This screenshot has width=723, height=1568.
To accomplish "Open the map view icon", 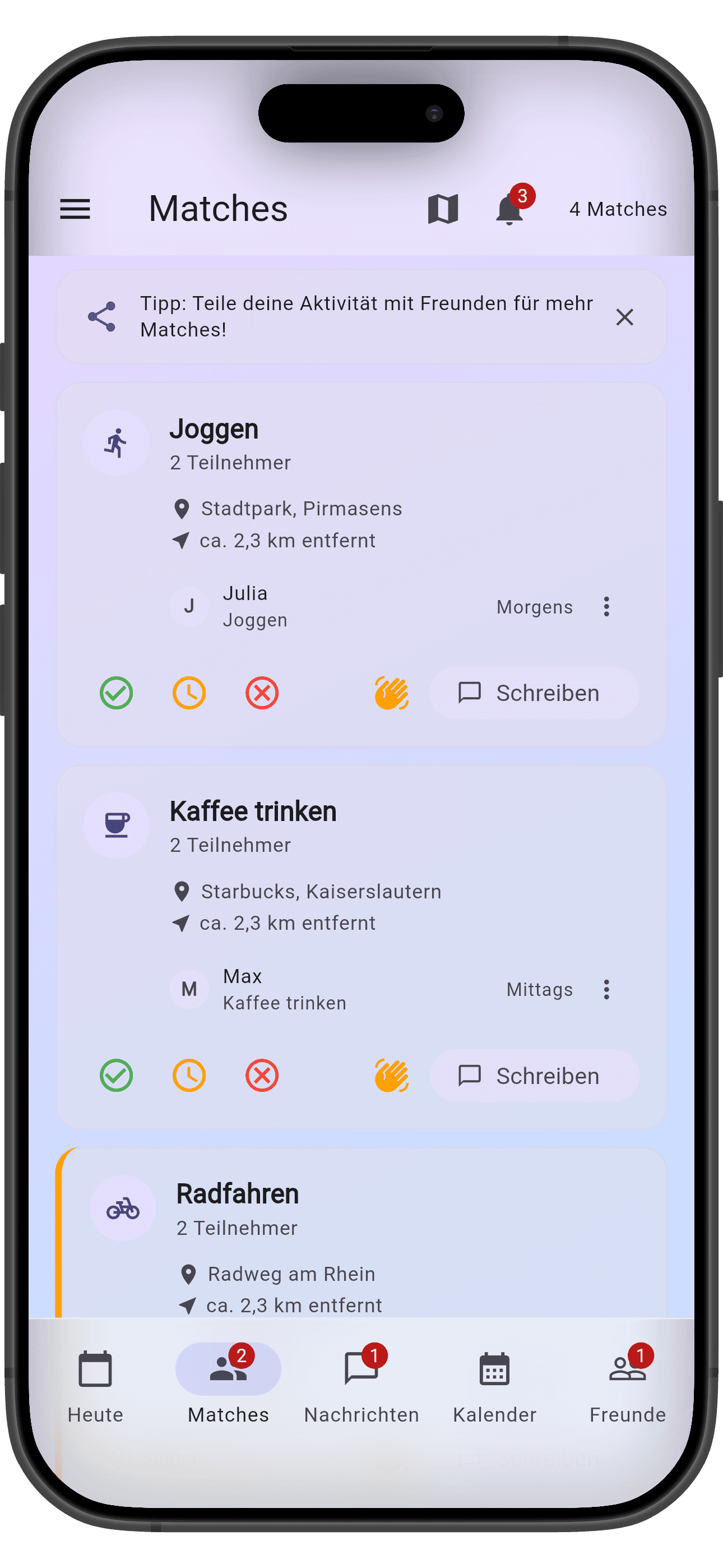I will pyautogui.click(x=442, y=209).
